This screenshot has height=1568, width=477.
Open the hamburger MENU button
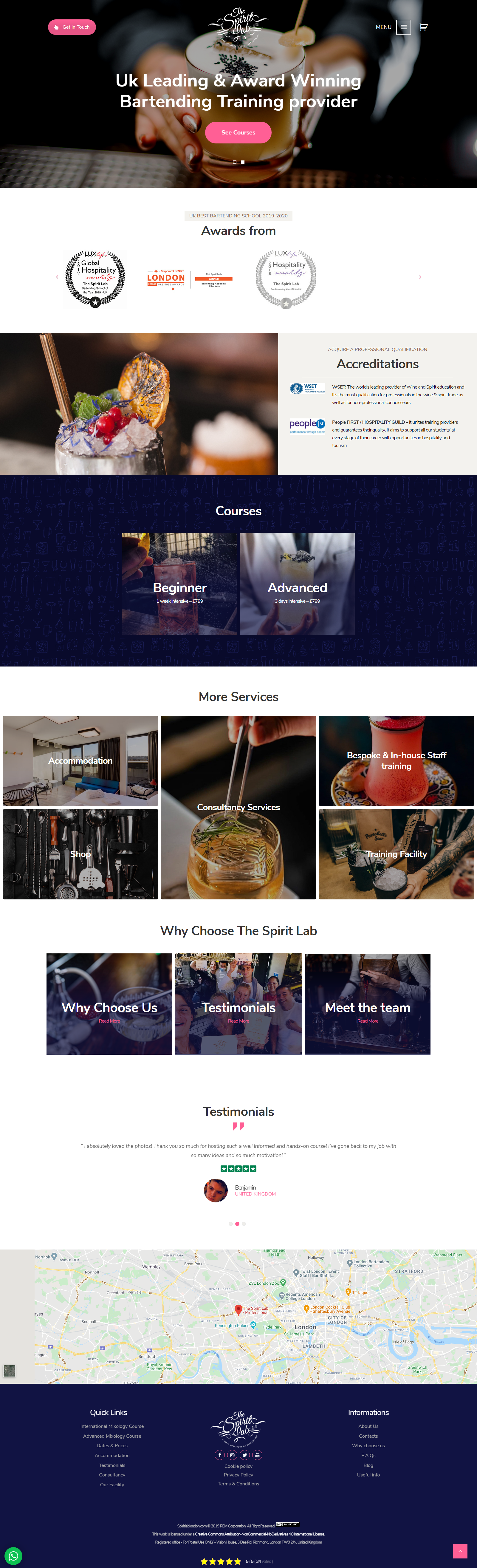click(x=403, y=27)
